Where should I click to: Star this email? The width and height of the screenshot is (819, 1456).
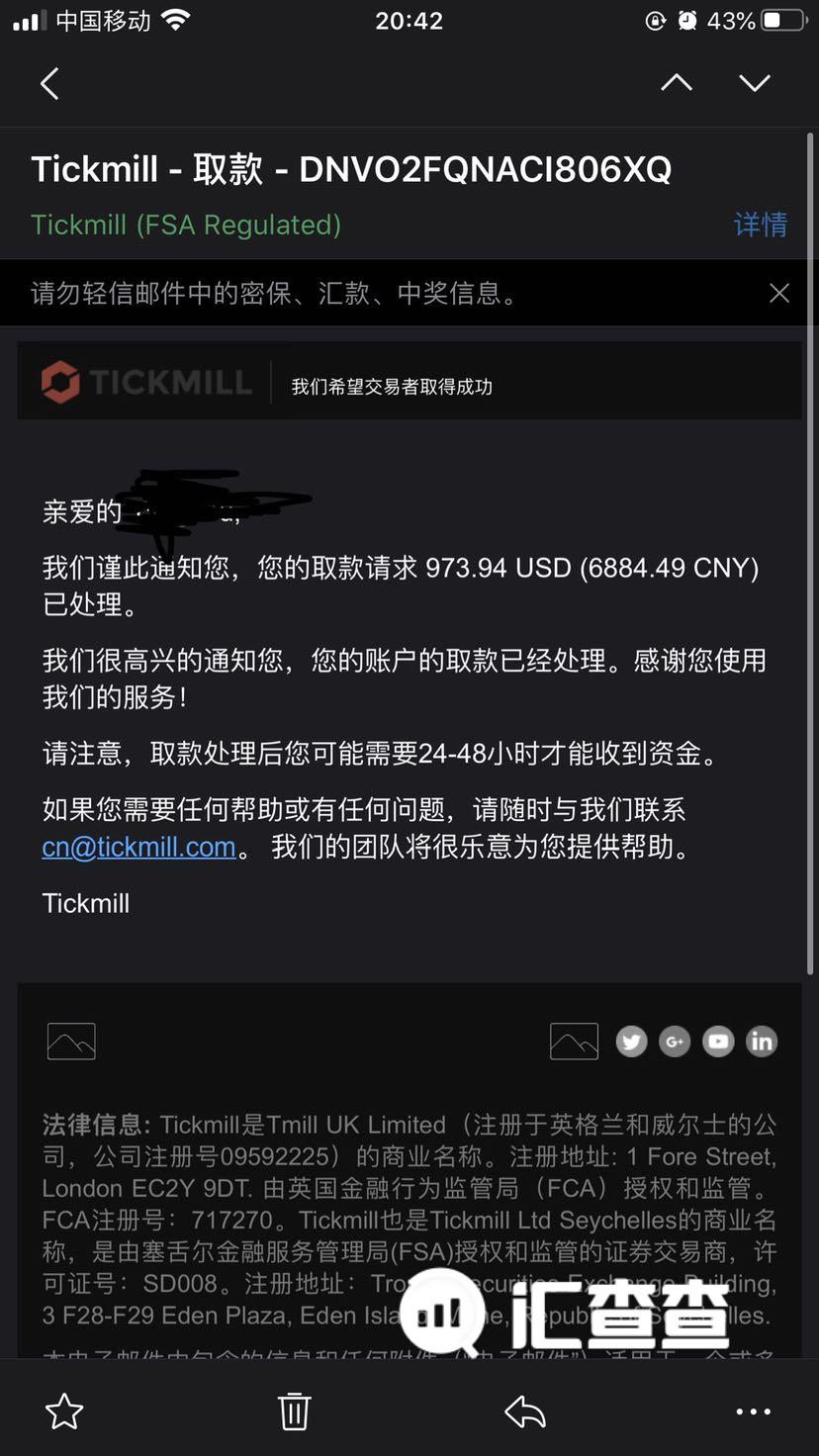point(64,1411)
